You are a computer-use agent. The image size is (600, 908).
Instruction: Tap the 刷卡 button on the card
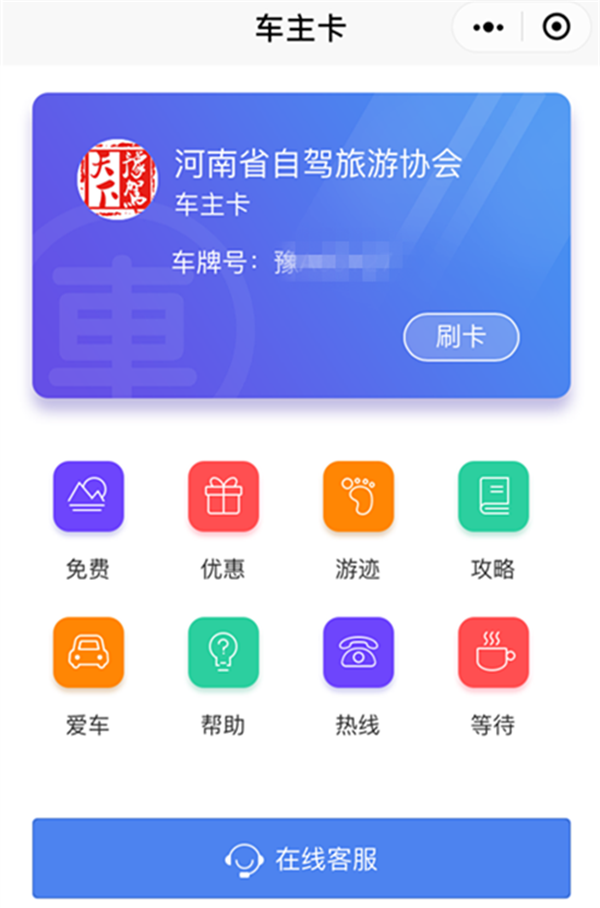click(x=461, y=337)
